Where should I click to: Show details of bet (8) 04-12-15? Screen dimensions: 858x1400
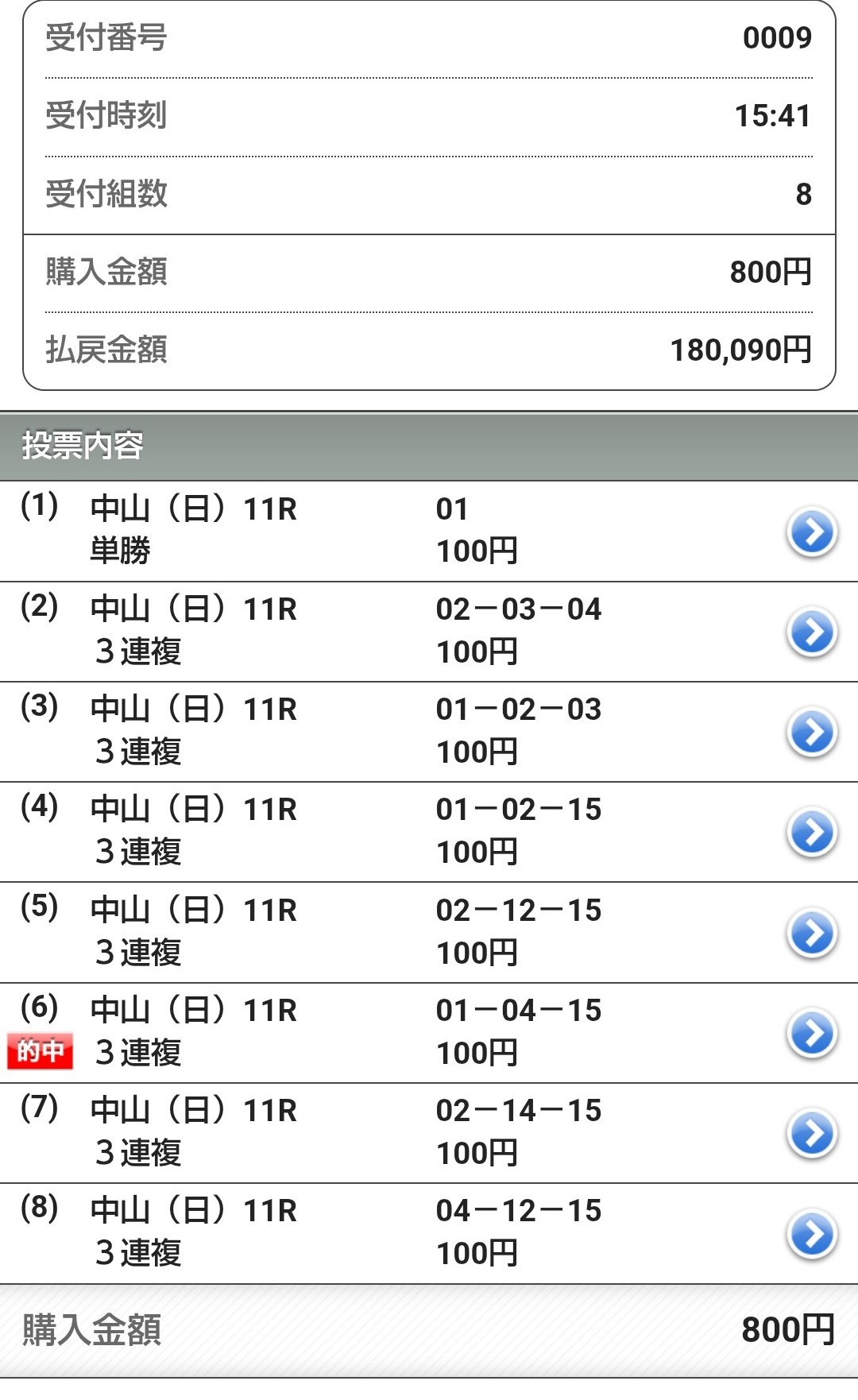(811, 1234)
